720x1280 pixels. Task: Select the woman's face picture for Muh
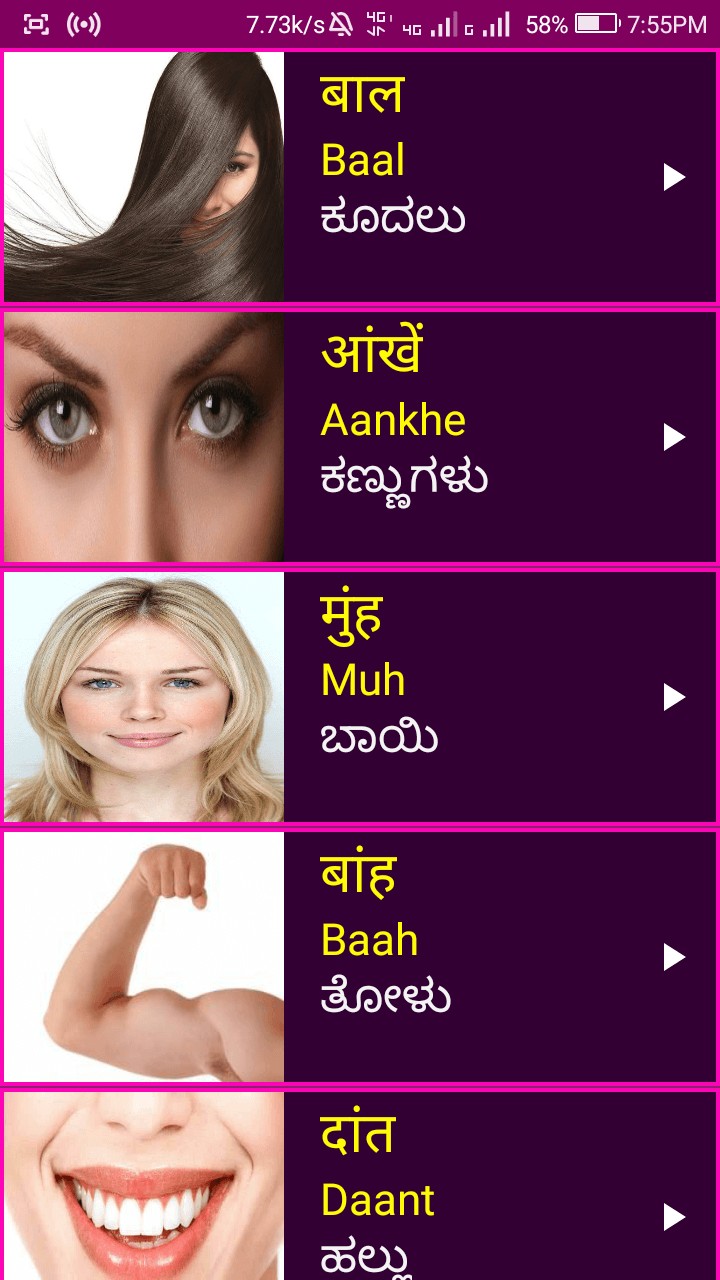click(x=144, y=697)
